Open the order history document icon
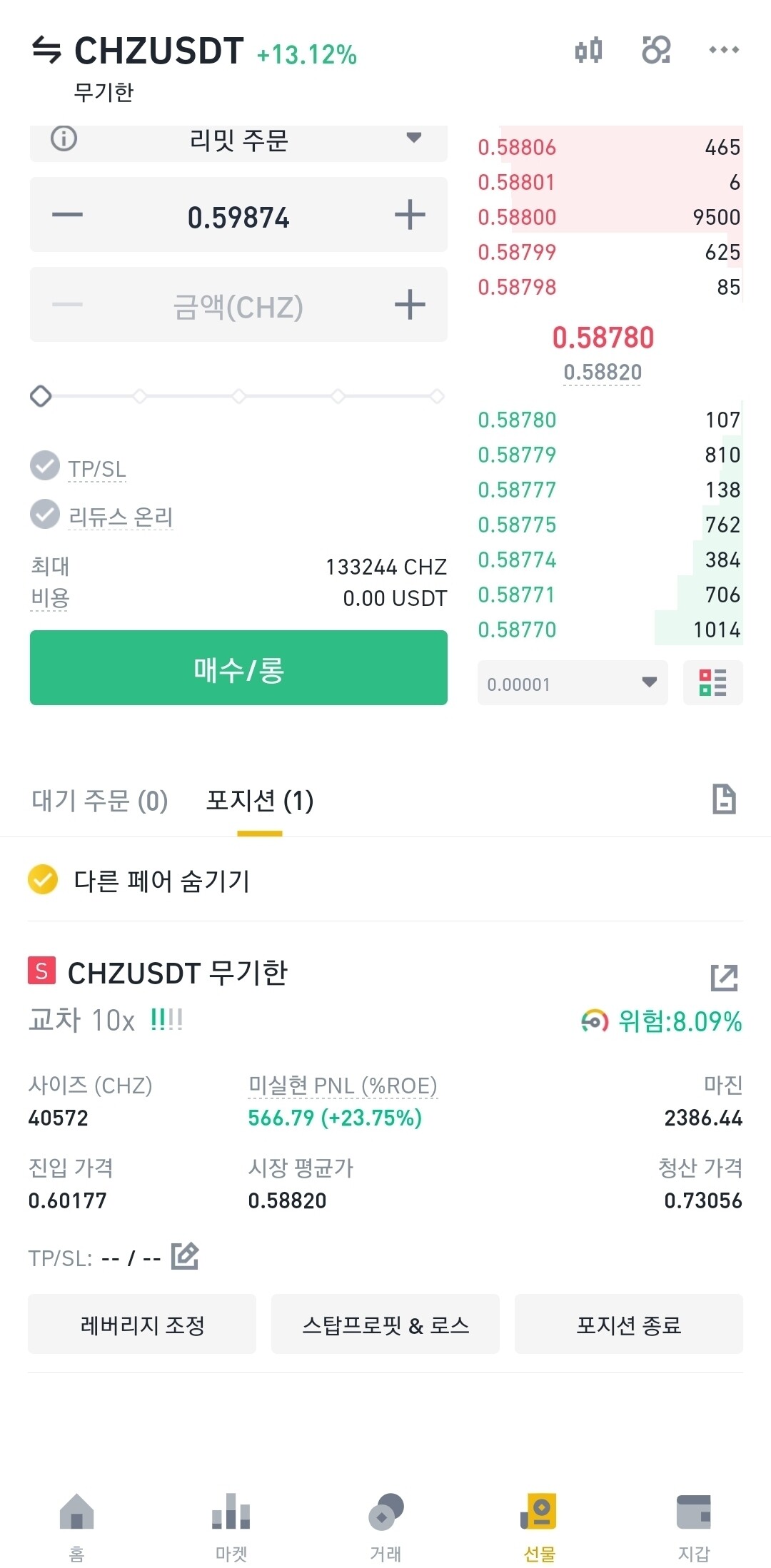The height and width of the screenshot is (1568, 771). click(724, 799)
